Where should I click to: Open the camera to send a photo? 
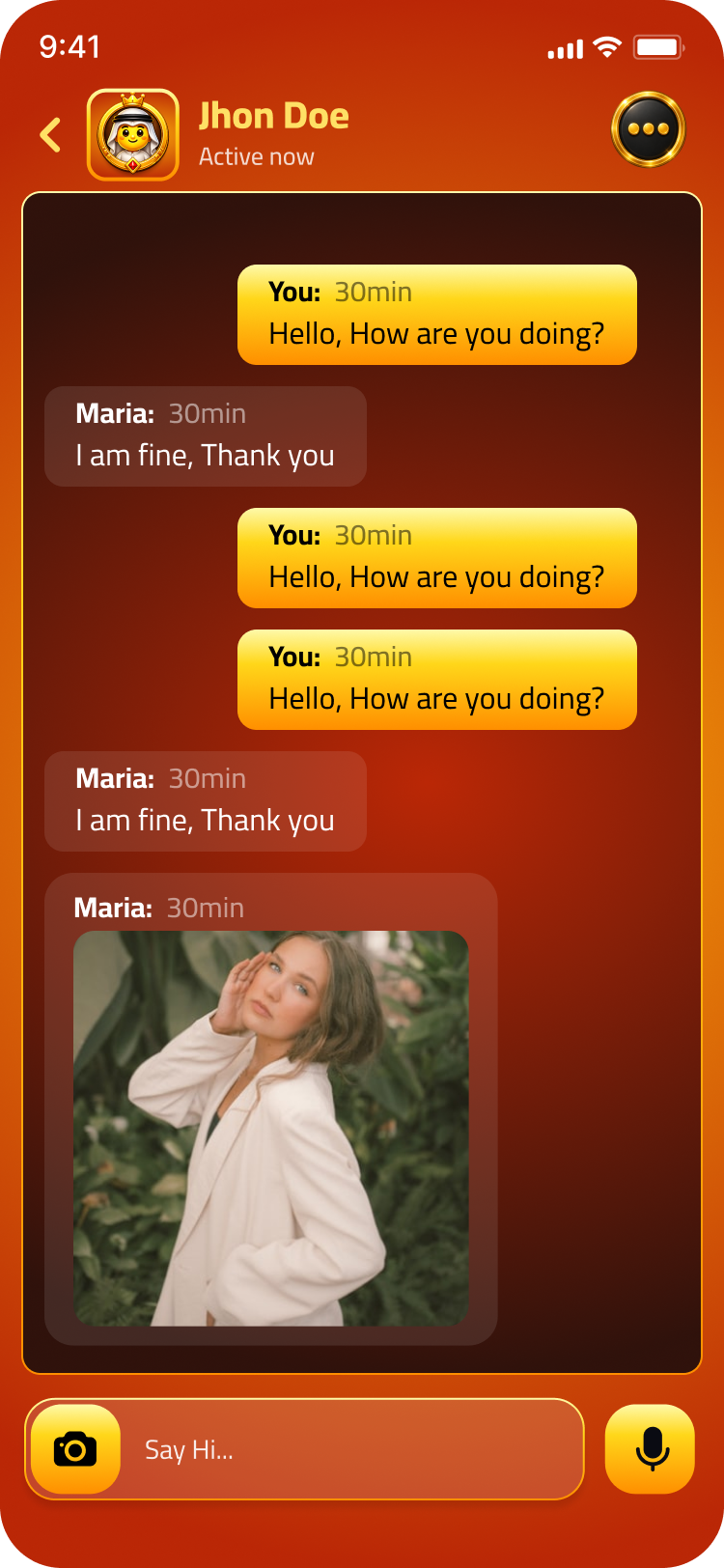(75, 1449)
